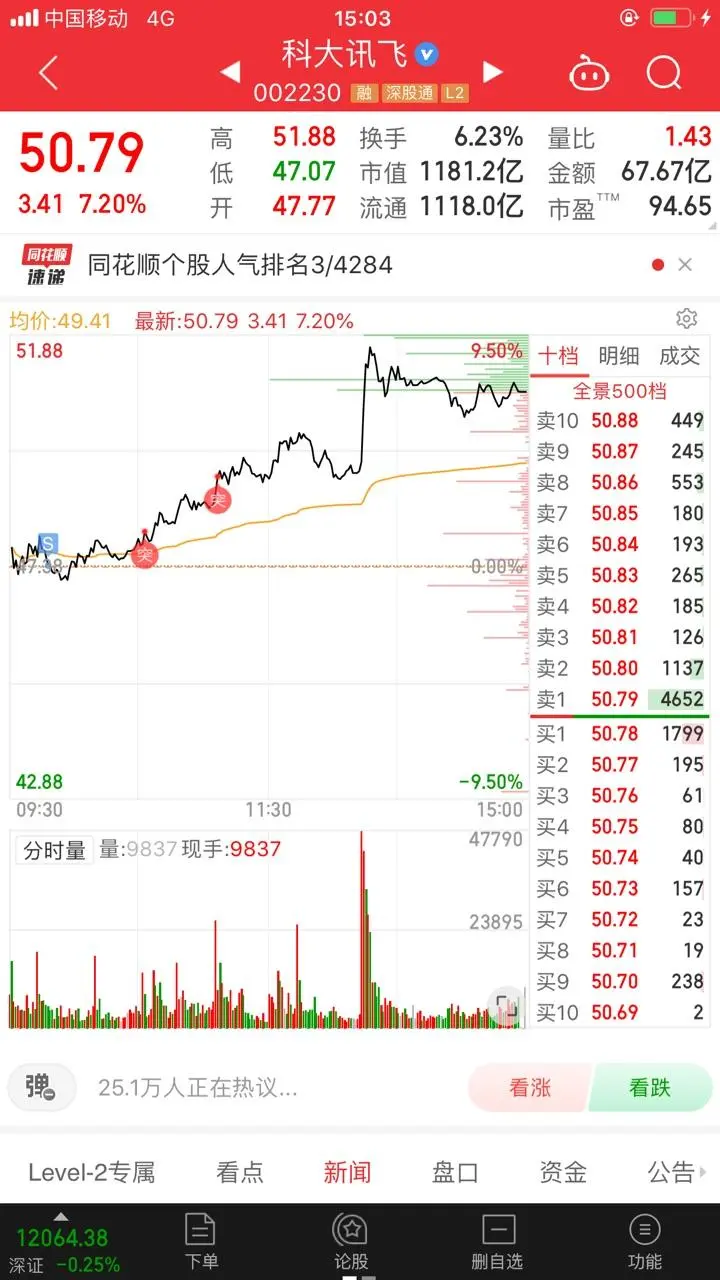Image resolution: width=720 pixels, height=1280 pixels.
Task: Open chart settings gear icon
Action: [x=686, y=319]
